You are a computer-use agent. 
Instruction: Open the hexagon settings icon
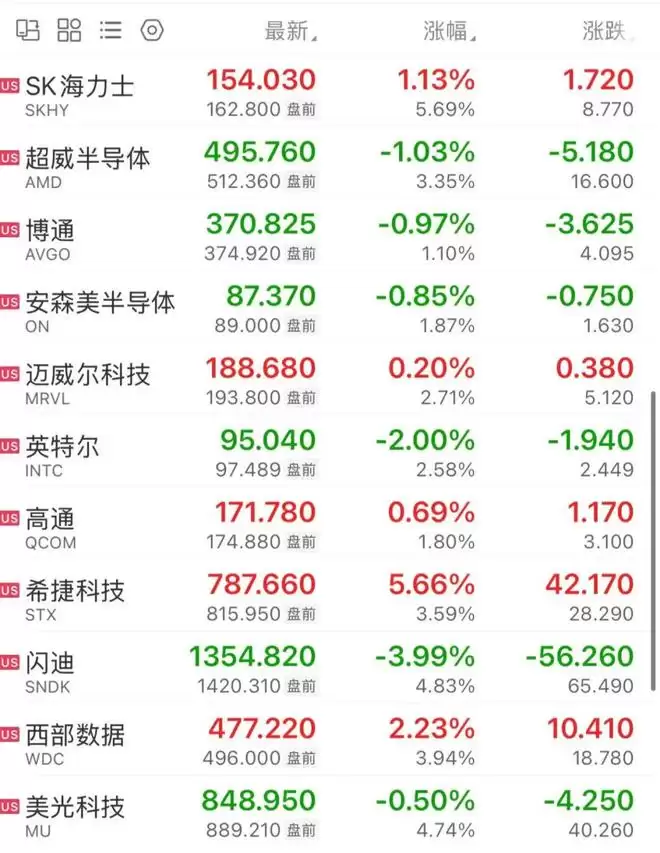coord(152,30)
